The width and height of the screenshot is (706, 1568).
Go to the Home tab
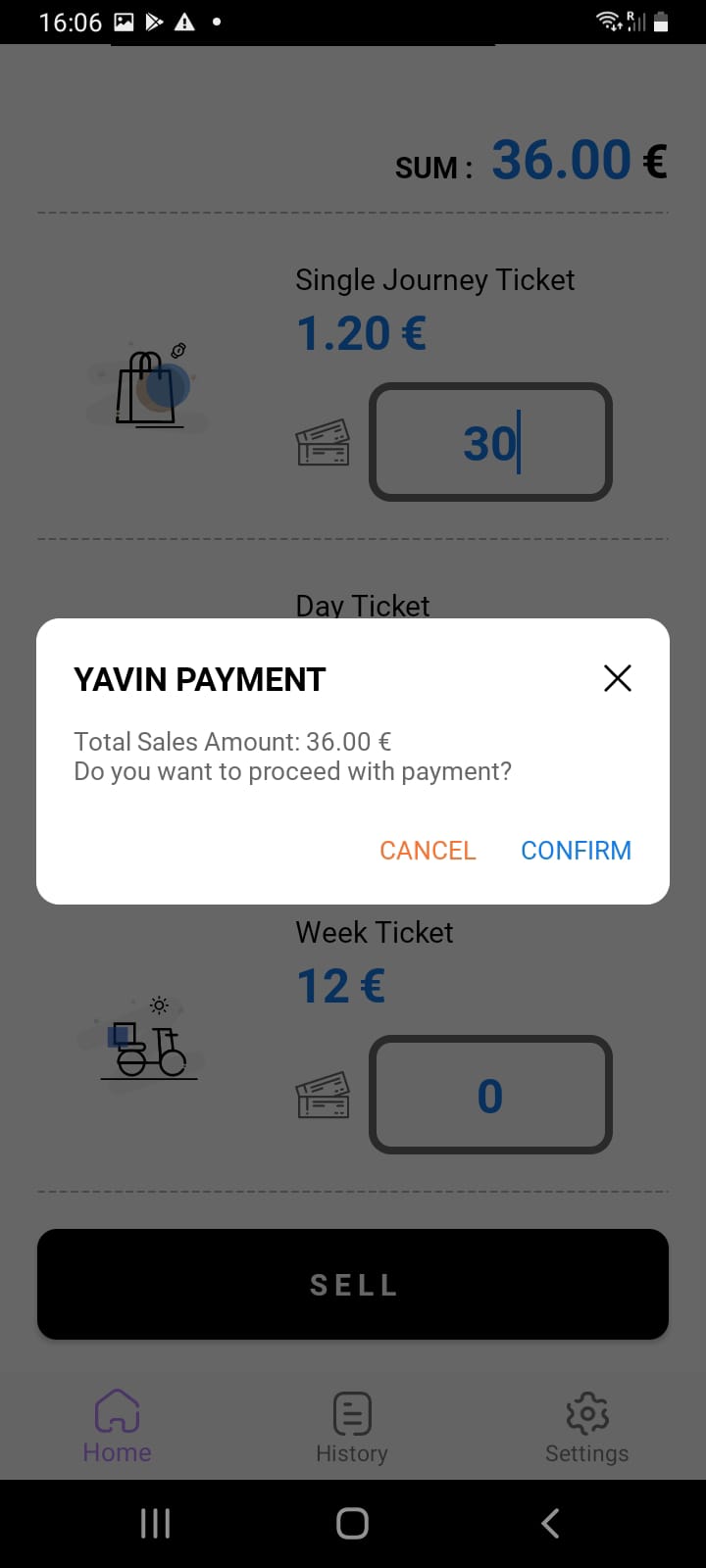pyautogui.click(x=118, y=1428)
